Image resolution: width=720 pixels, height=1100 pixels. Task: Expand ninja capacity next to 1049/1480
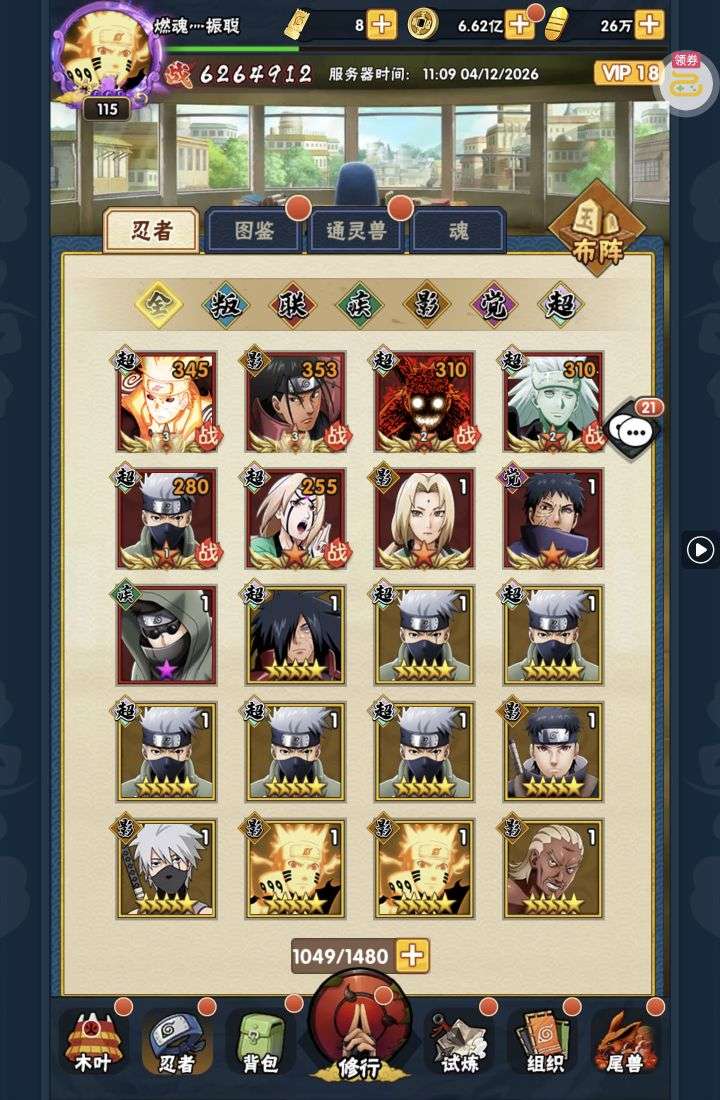(412, 956)
